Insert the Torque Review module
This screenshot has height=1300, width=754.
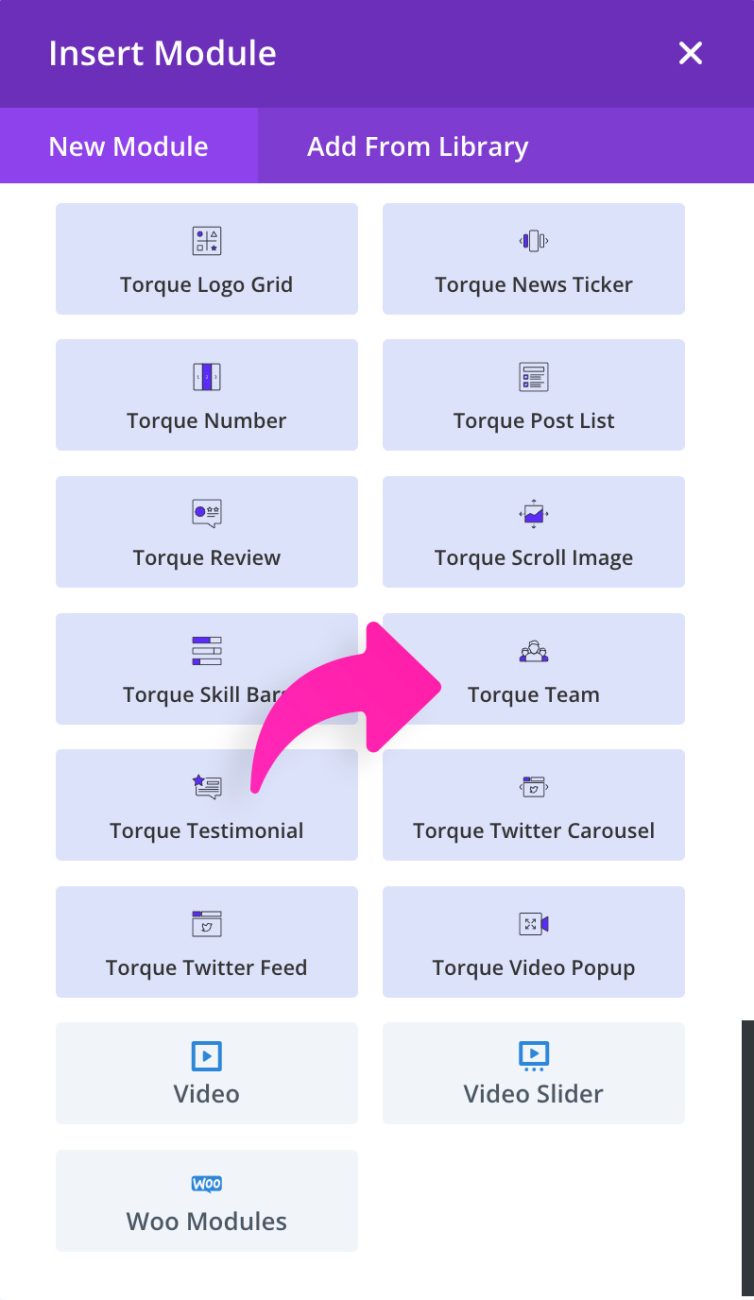tap(206, 532)
